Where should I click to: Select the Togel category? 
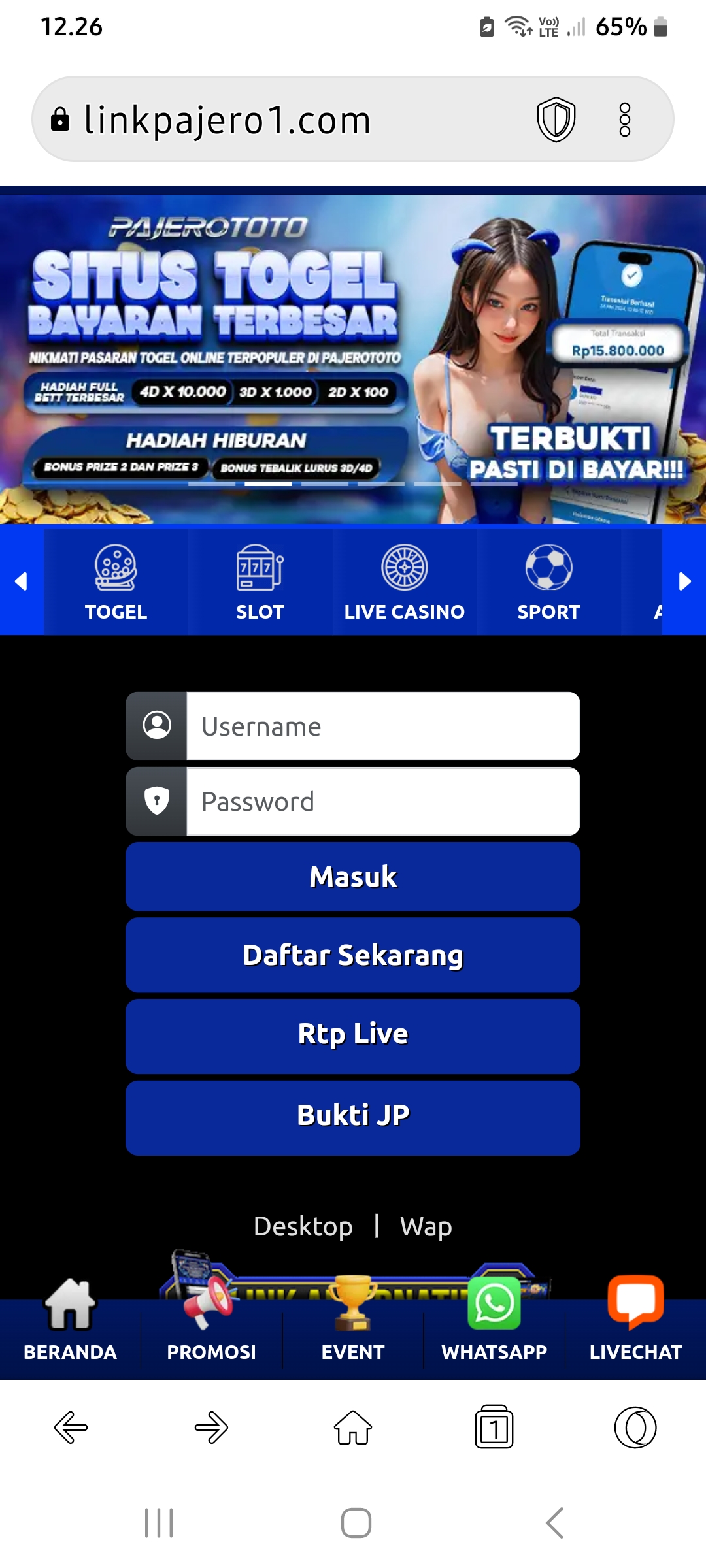pos(116,582)
